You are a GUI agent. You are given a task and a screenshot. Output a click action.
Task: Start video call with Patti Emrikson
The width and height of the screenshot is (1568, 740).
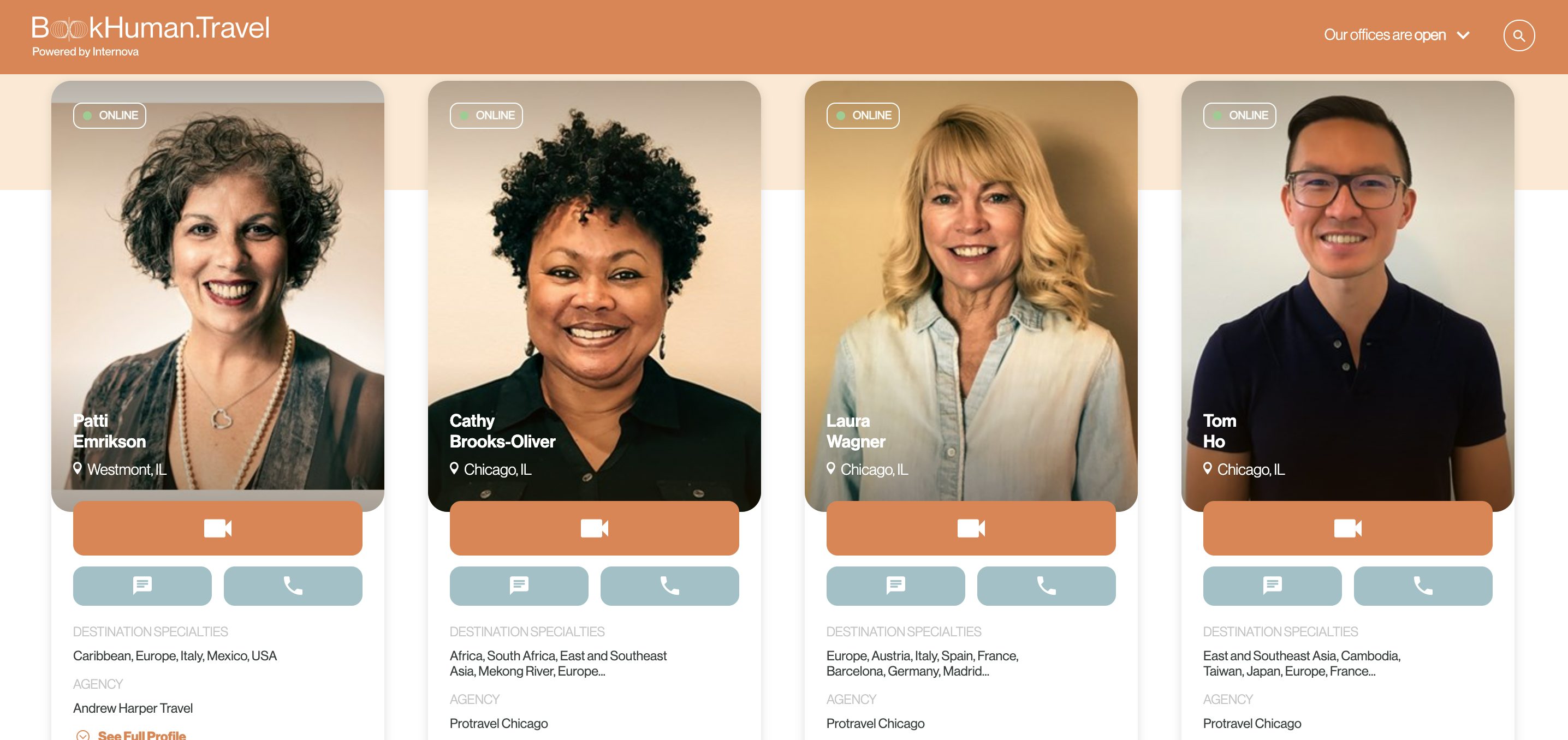tap(217, 528)
